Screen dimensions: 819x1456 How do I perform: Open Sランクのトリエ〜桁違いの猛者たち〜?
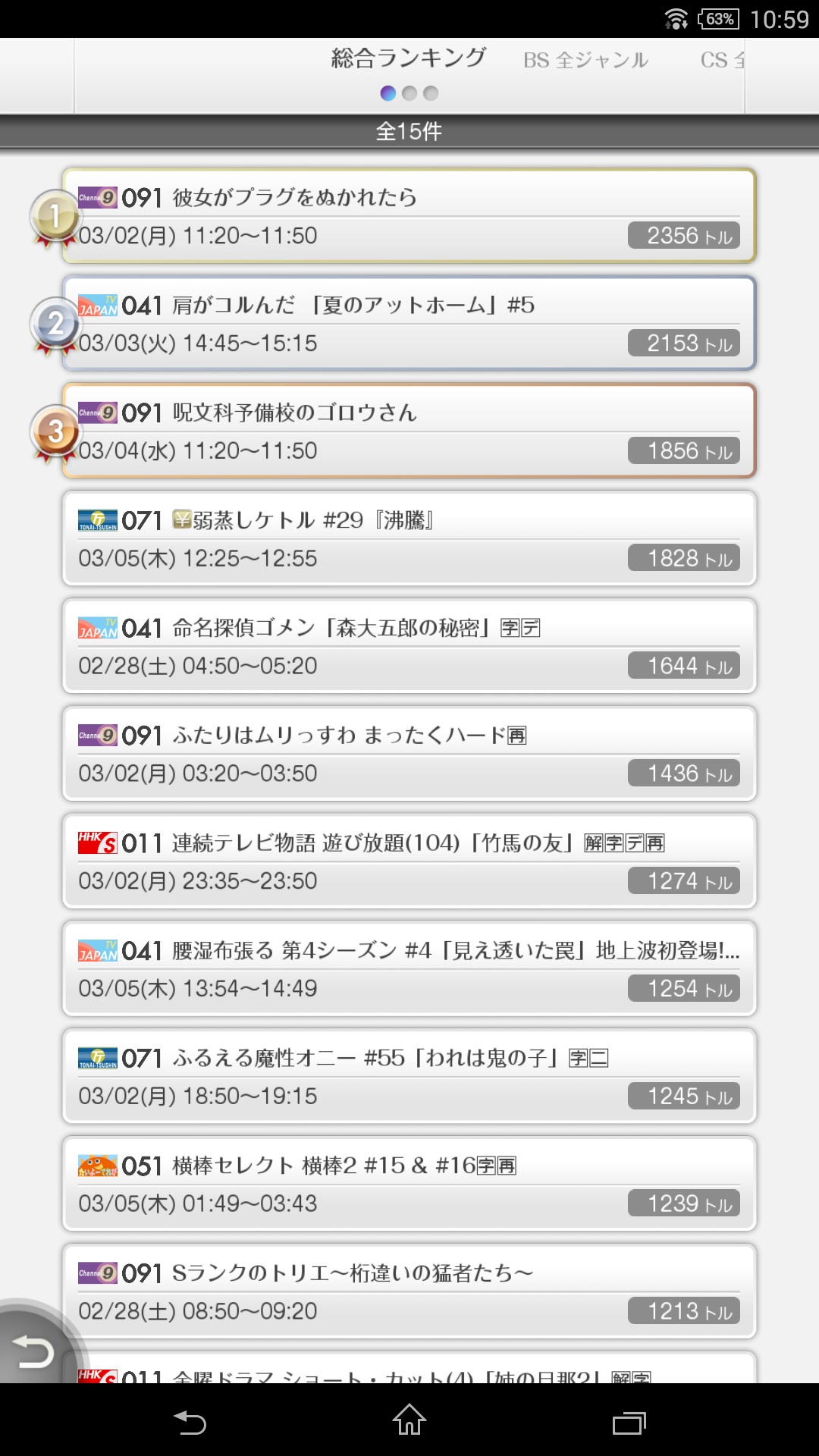coord(409,1293)
